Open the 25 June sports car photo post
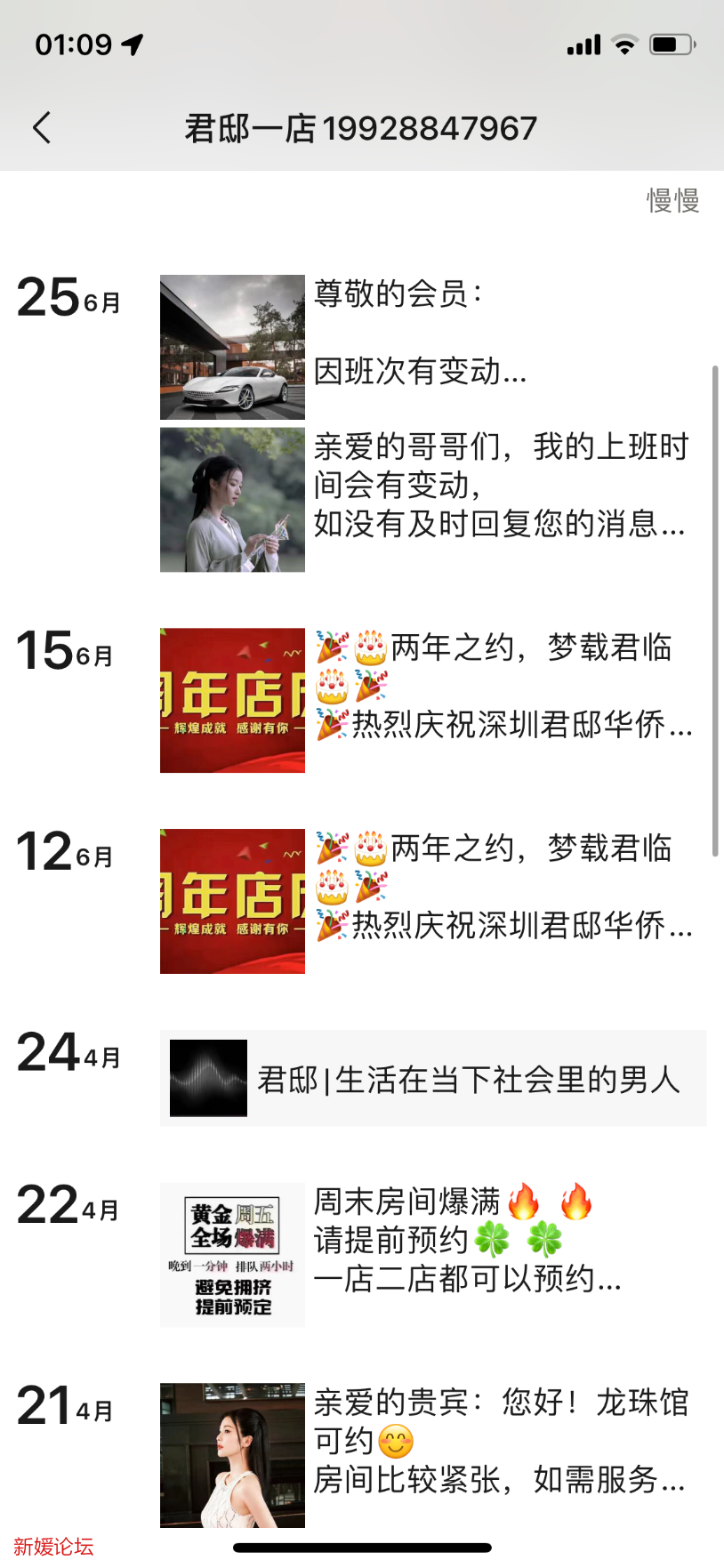This screenshot has height=1568, width=724. point(233,347)
